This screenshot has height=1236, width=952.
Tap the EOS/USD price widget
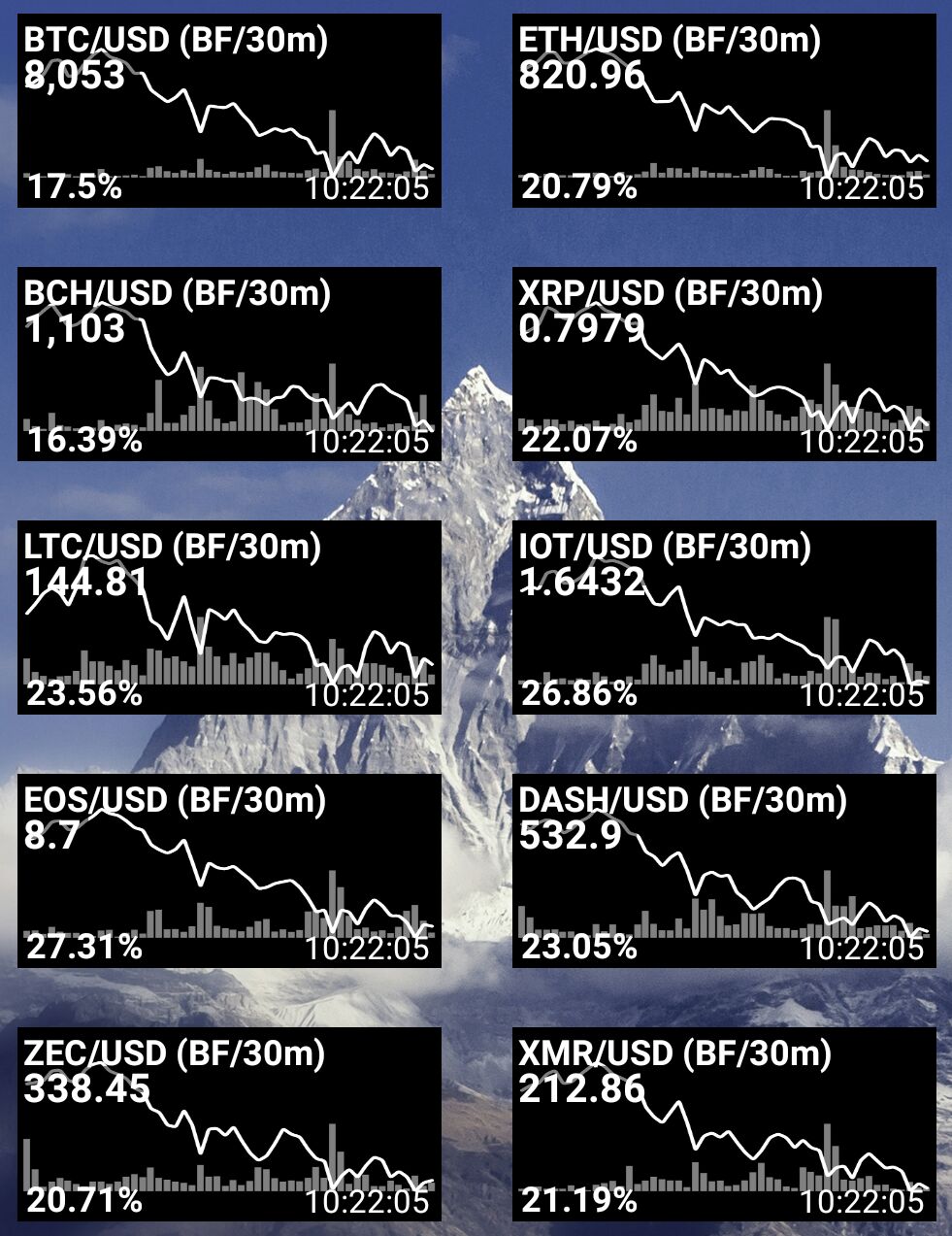click(x=229, y=871)
